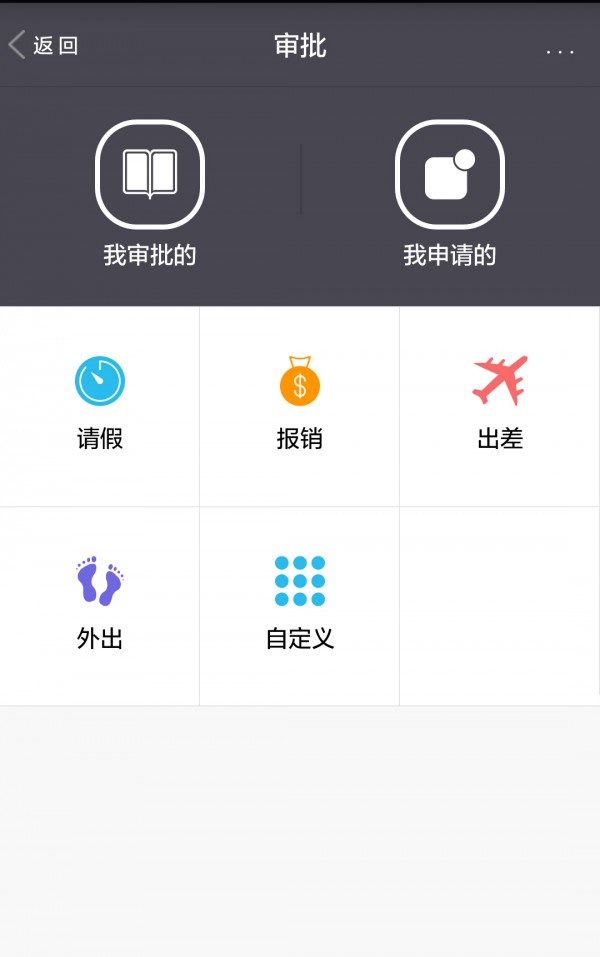Go back with the 返回 button

click(43, 46)
